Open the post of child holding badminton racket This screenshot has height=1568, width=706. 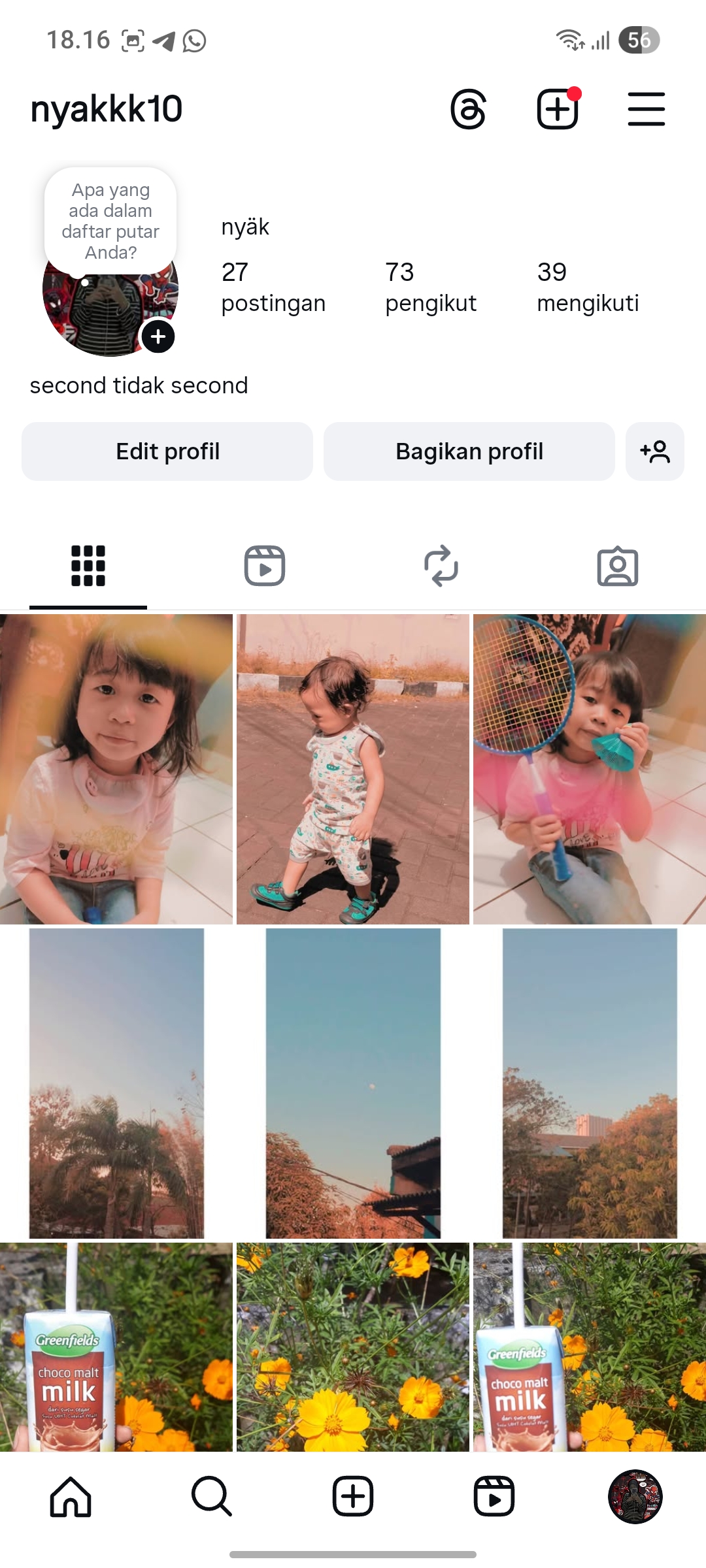[x=590, y=769]
